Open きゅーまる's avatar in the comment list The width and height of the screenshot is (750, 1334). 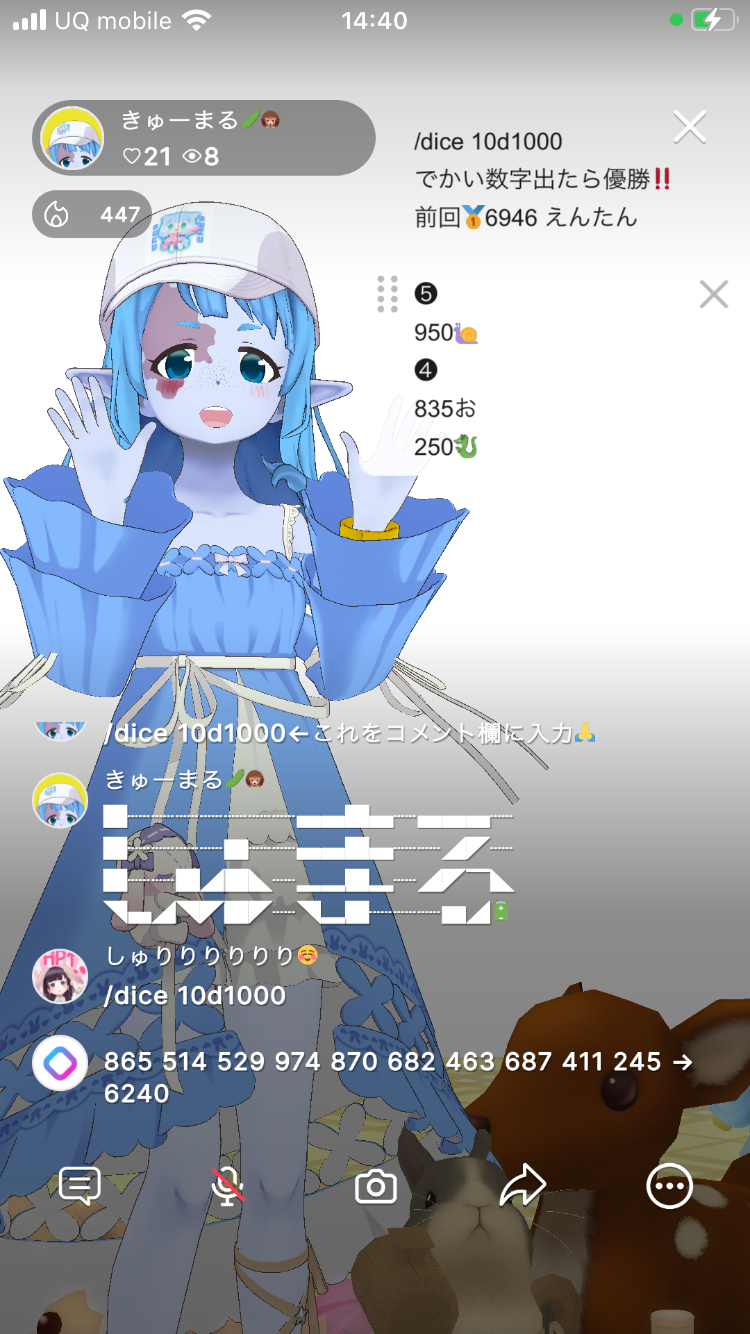(x=60, y=800)
